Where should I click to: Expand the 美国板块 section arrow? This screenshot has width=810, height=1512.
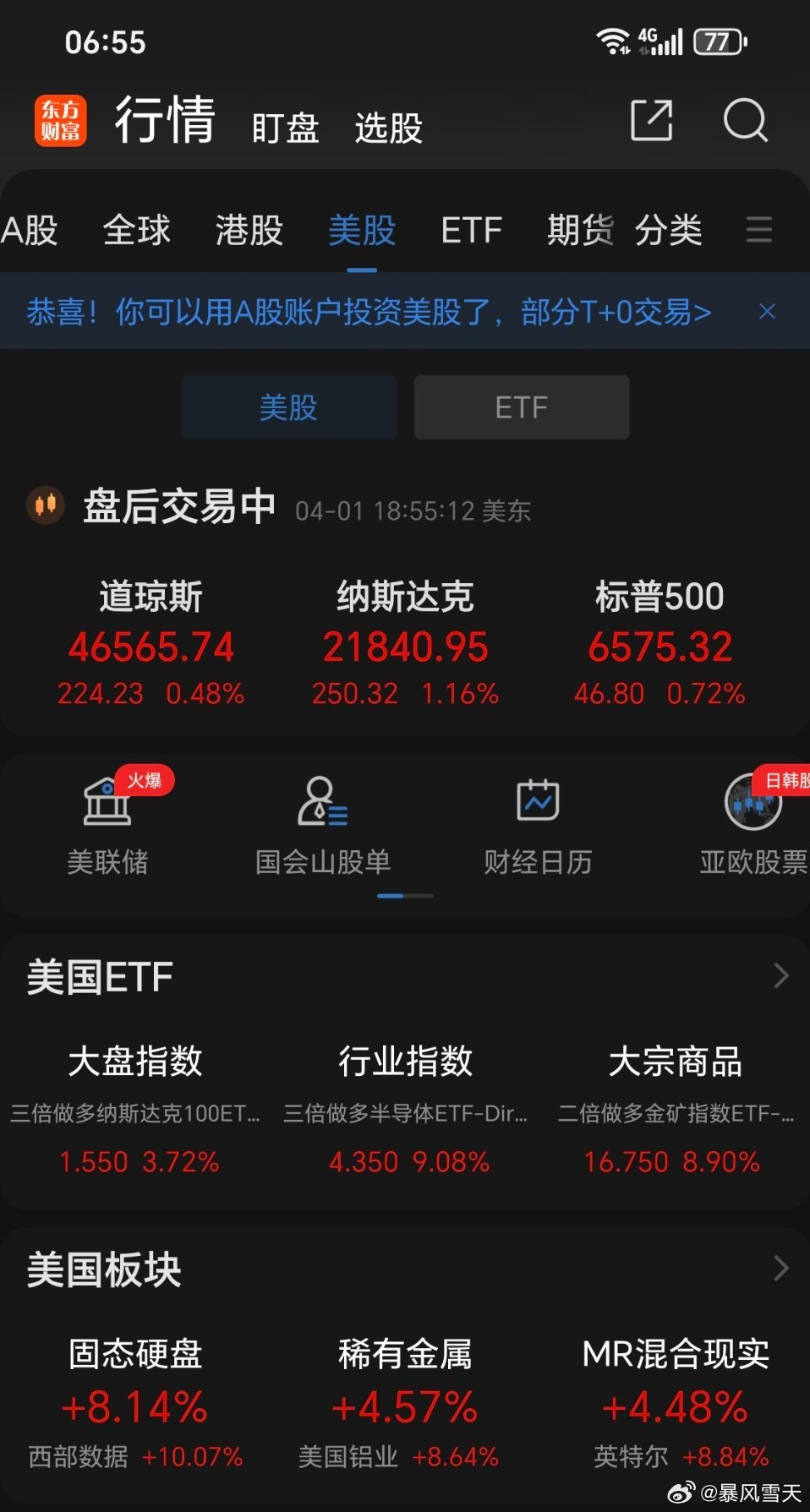coord(780,1267)
